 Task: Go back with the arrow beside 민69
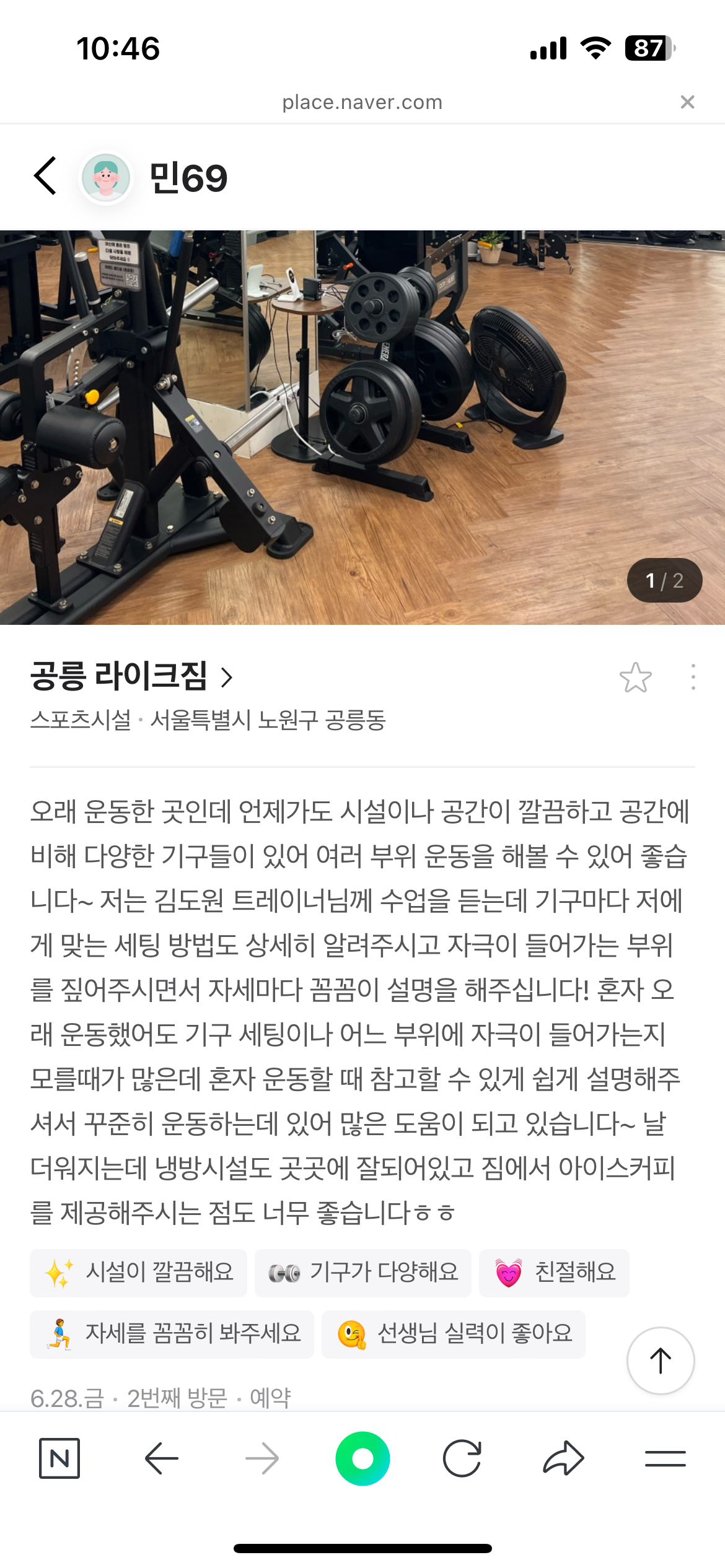(x=45, y=176)
